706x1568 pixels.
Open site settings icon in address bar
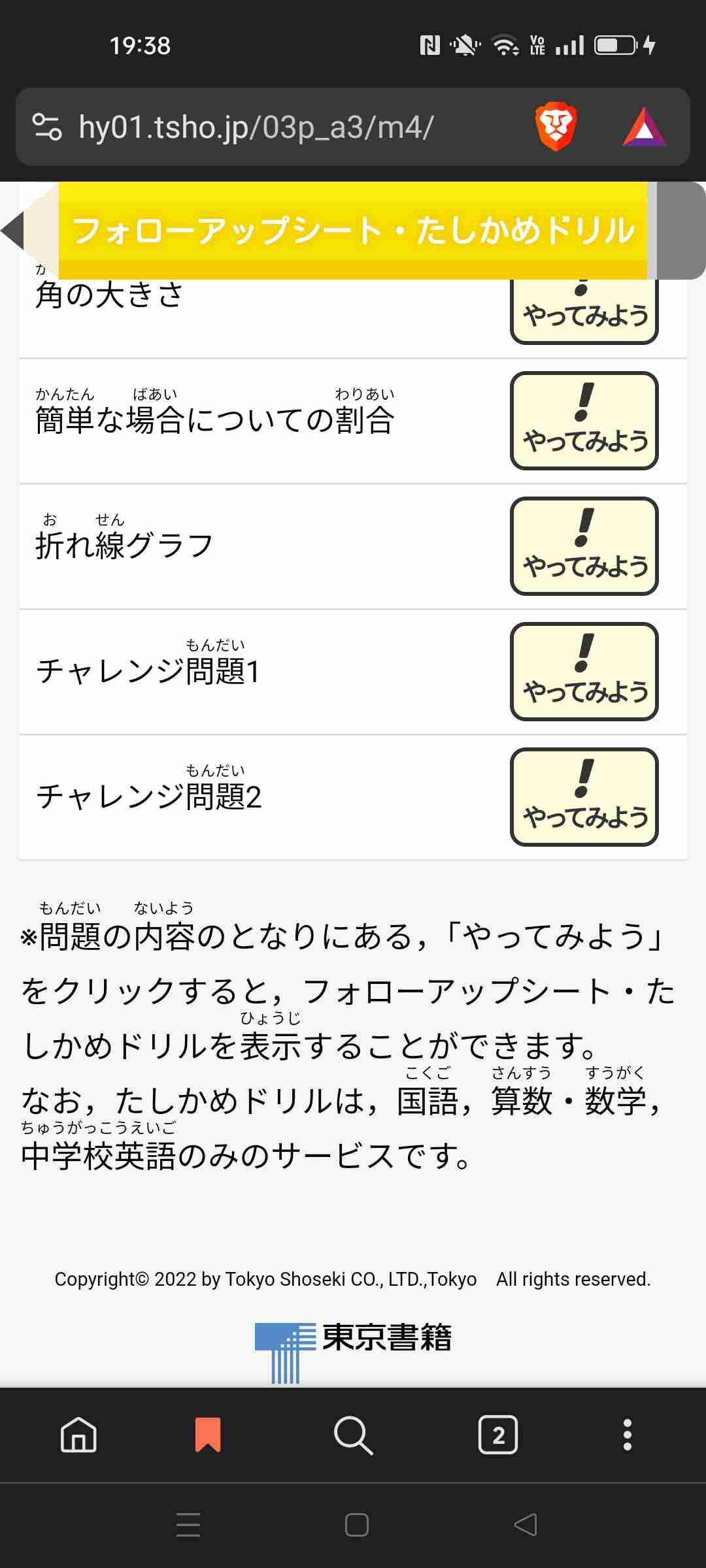point(47,127)
